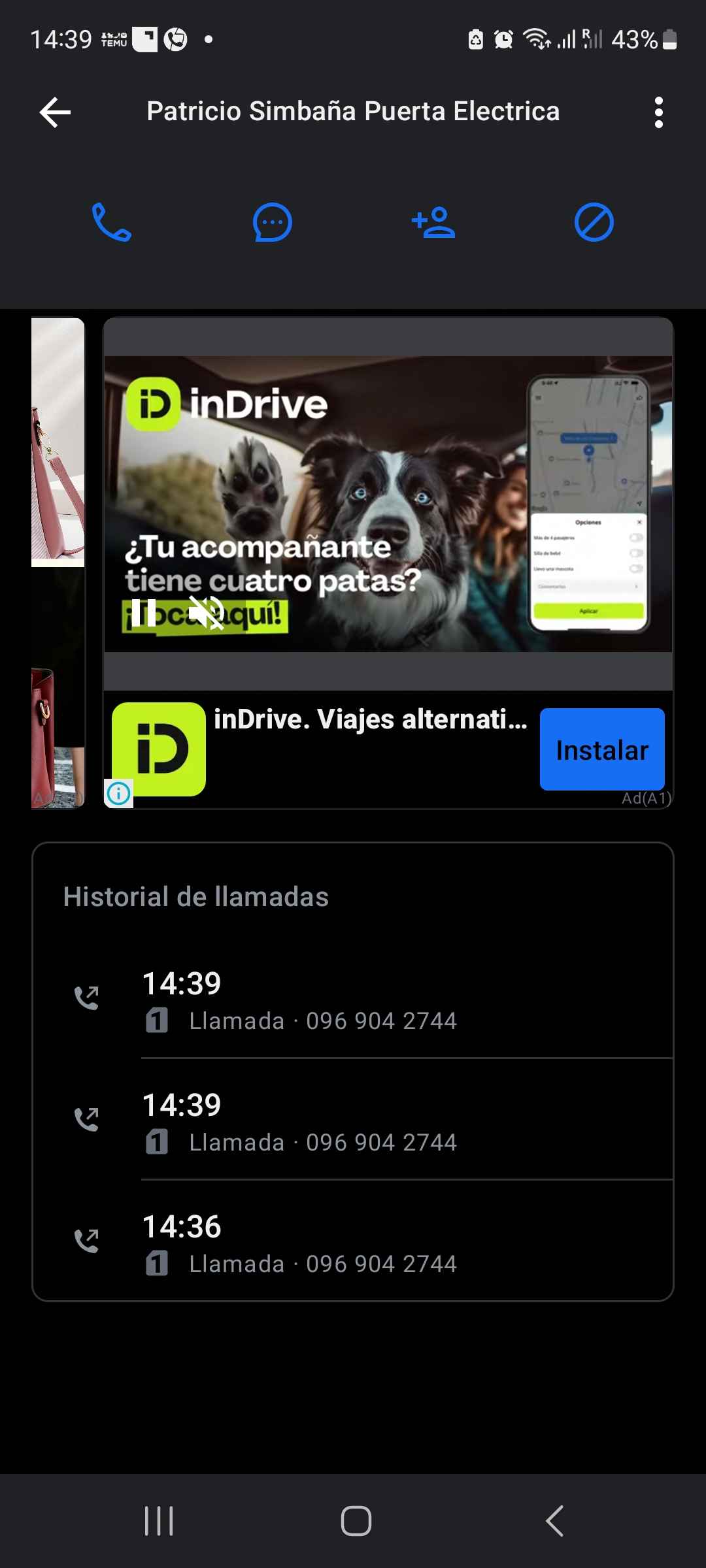This screenshot has height=1568, width=706.
Task: Open the handbag ad card
Action: point(58,562)
